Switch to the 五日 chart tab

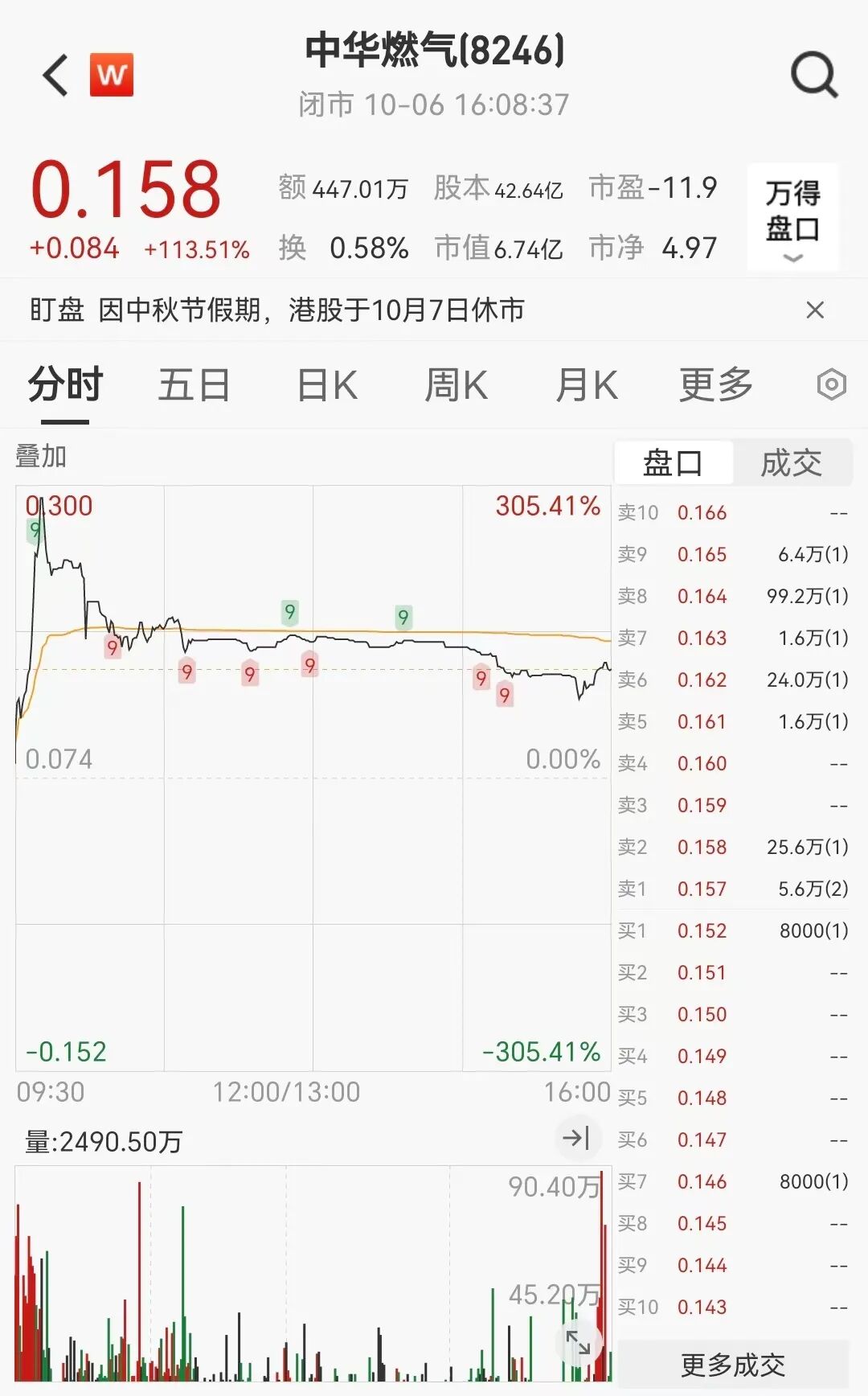[x=194, y=384]
